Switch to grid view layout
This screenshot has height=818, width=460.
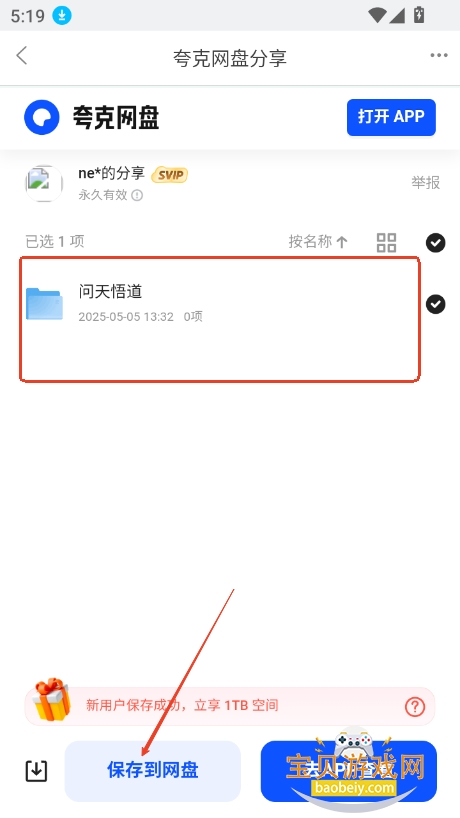tap(386, 243)
